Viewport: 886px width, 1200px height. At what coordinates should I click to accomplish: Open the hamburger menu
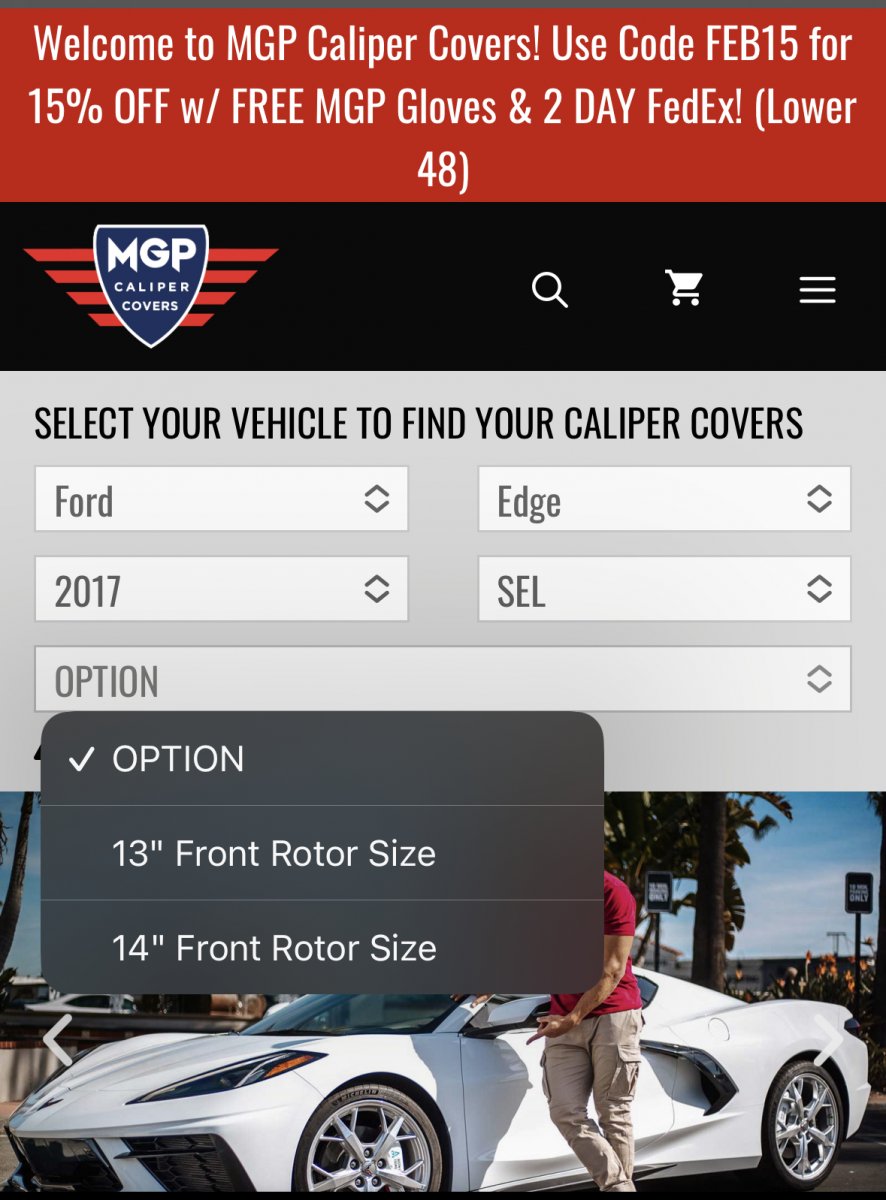(x=817, y=290)
